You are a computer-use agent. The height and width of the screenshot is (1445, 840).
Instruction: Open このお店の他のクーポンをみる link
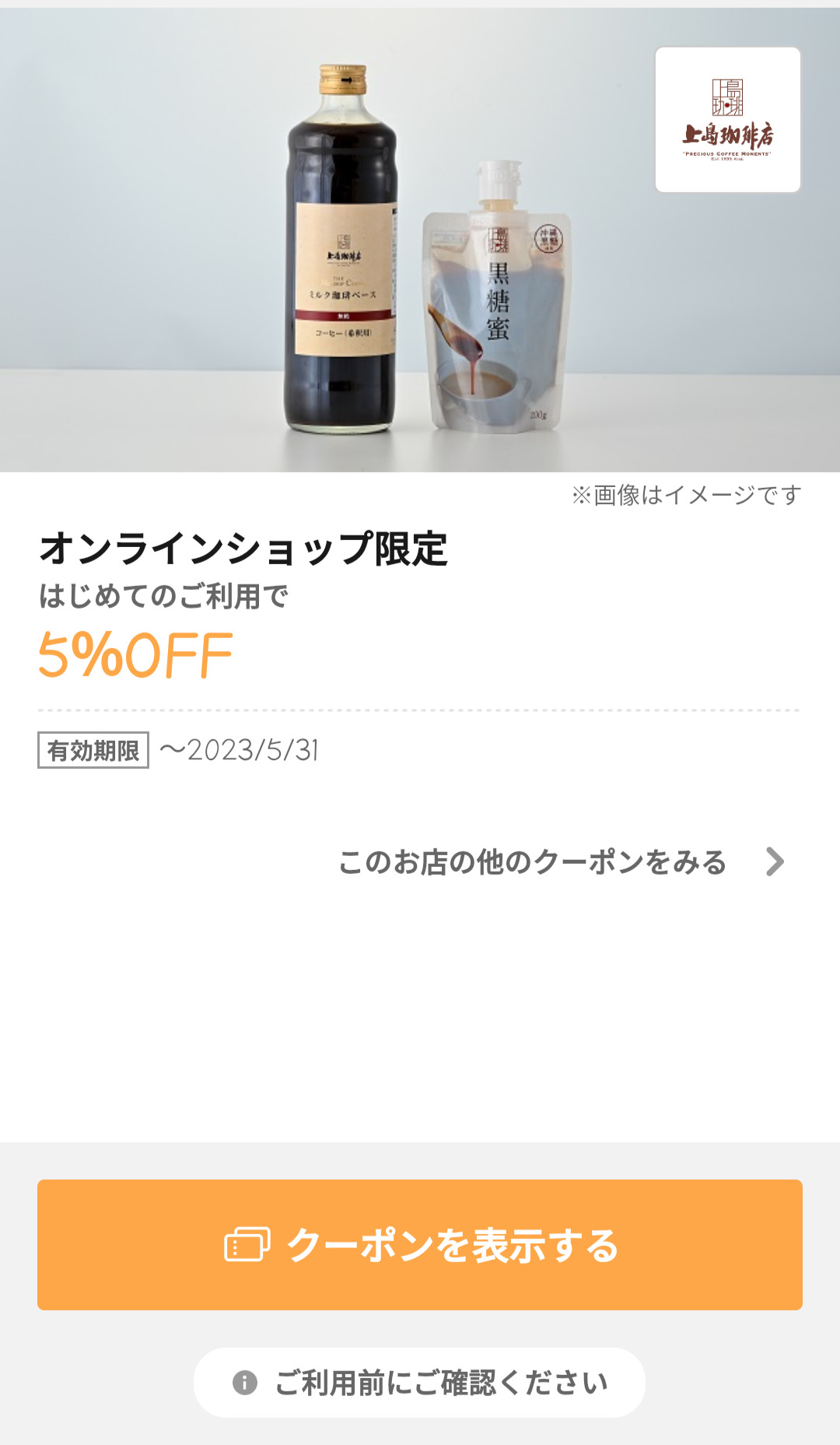click(x=560, y=862)
